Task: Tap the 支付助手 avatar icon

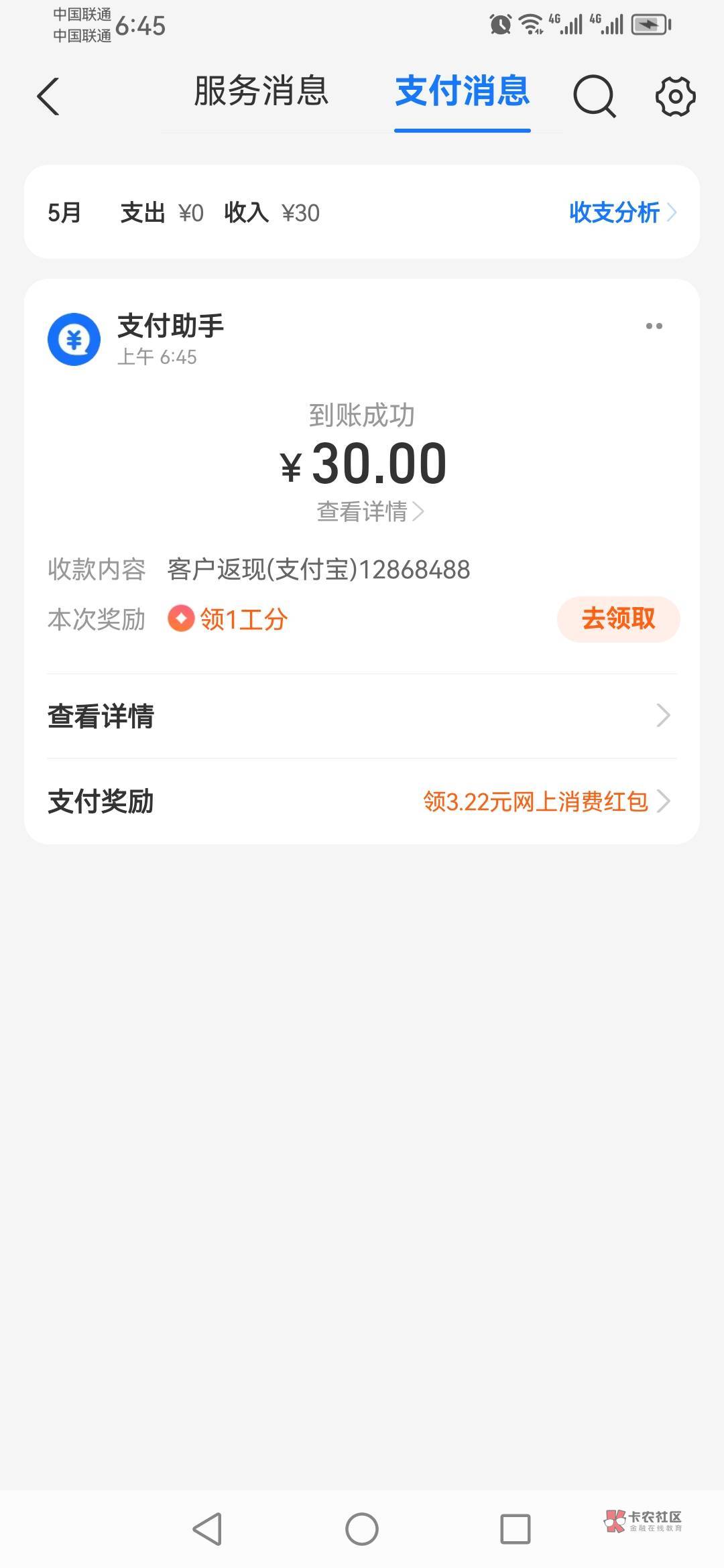Action: coord(74,339)
